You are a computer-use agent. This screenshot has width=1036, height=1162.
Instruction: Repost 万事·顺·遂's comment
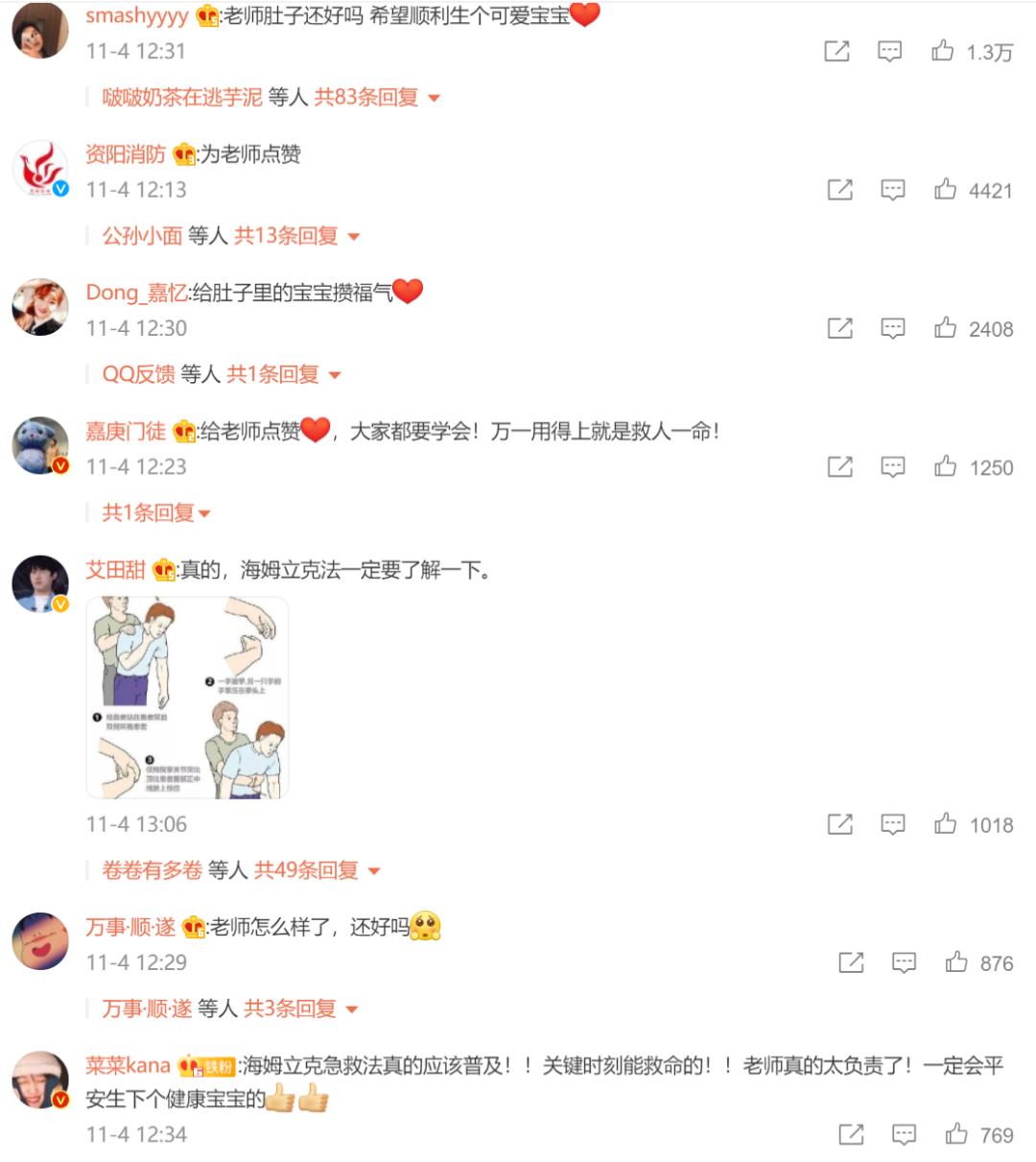tap(851, 962)
